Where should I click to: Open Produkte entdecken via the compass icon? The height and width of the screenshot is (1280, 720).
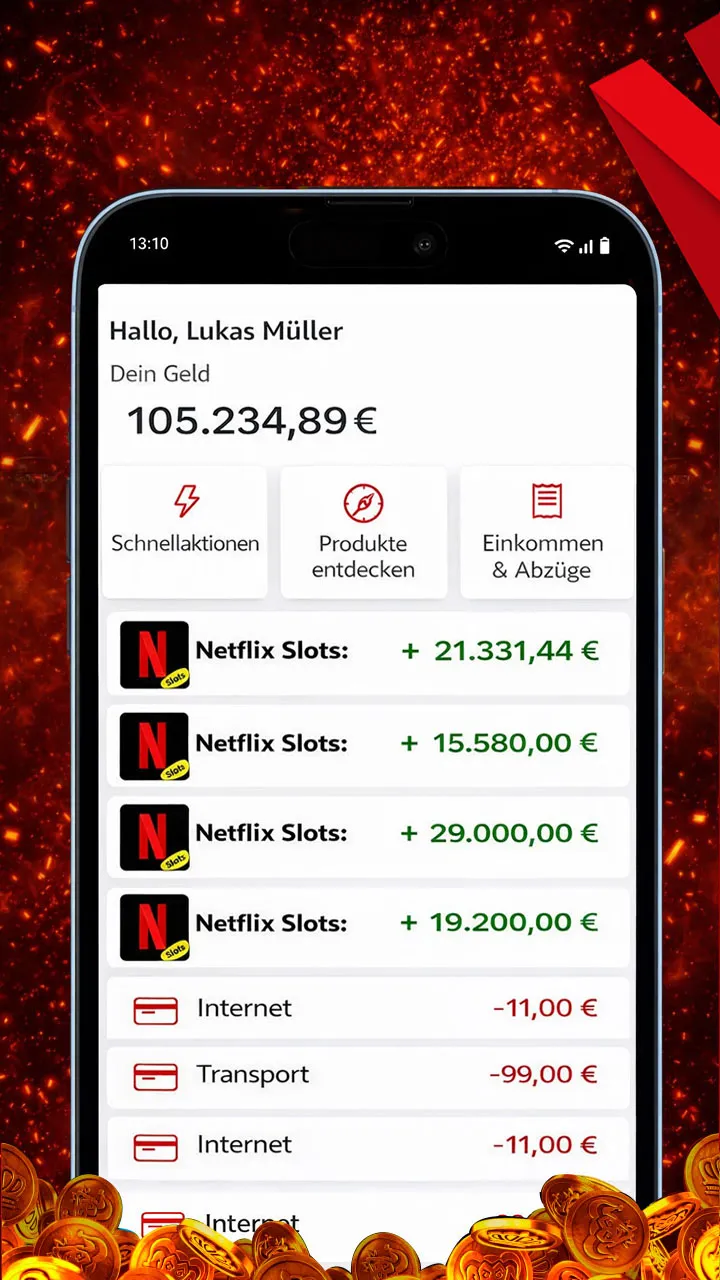pyautogui.click(x=364, y=502)
